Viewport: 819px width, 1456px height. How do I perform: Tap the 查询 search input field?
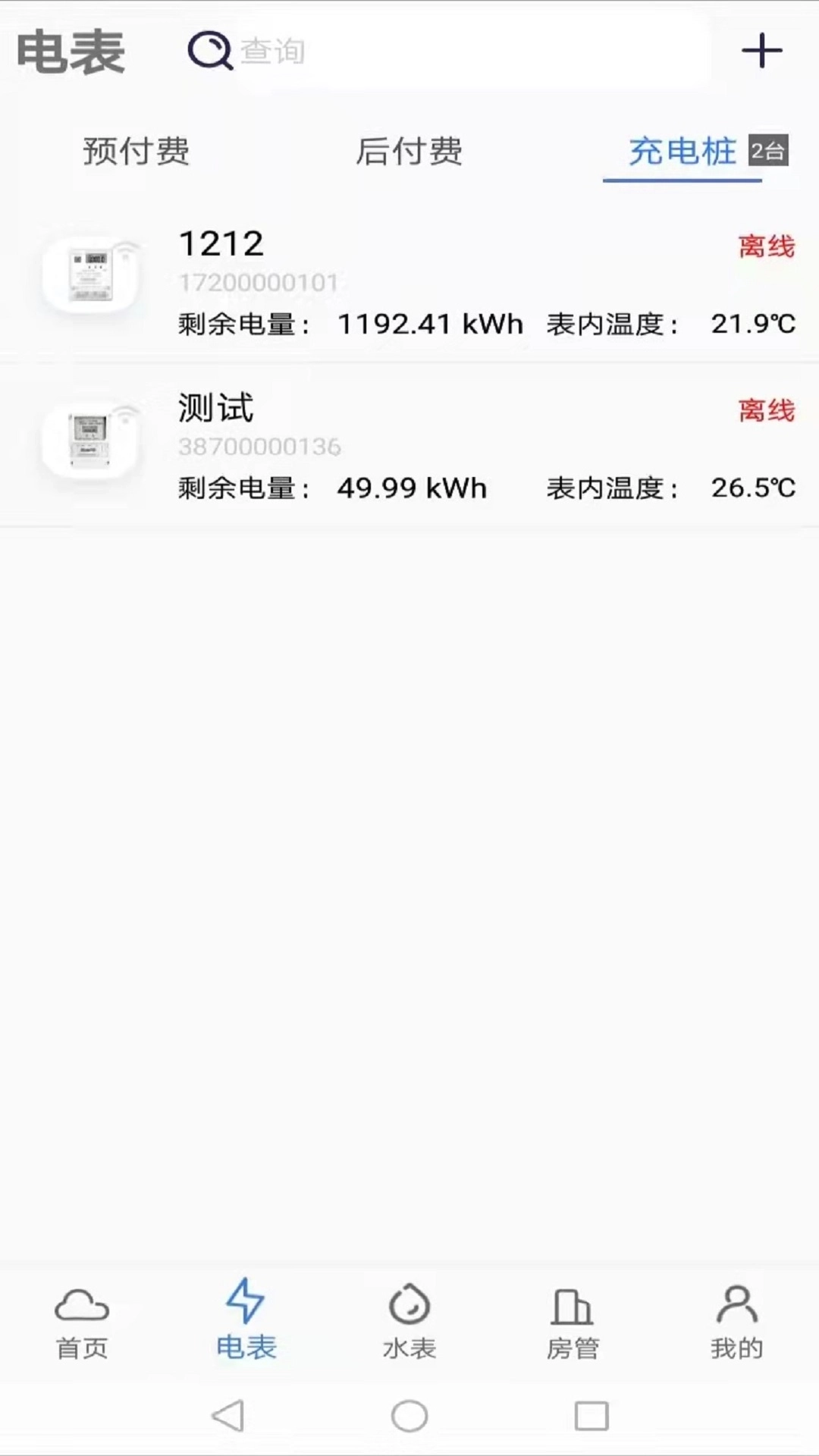pyautogui.click(x=455, y=52)
